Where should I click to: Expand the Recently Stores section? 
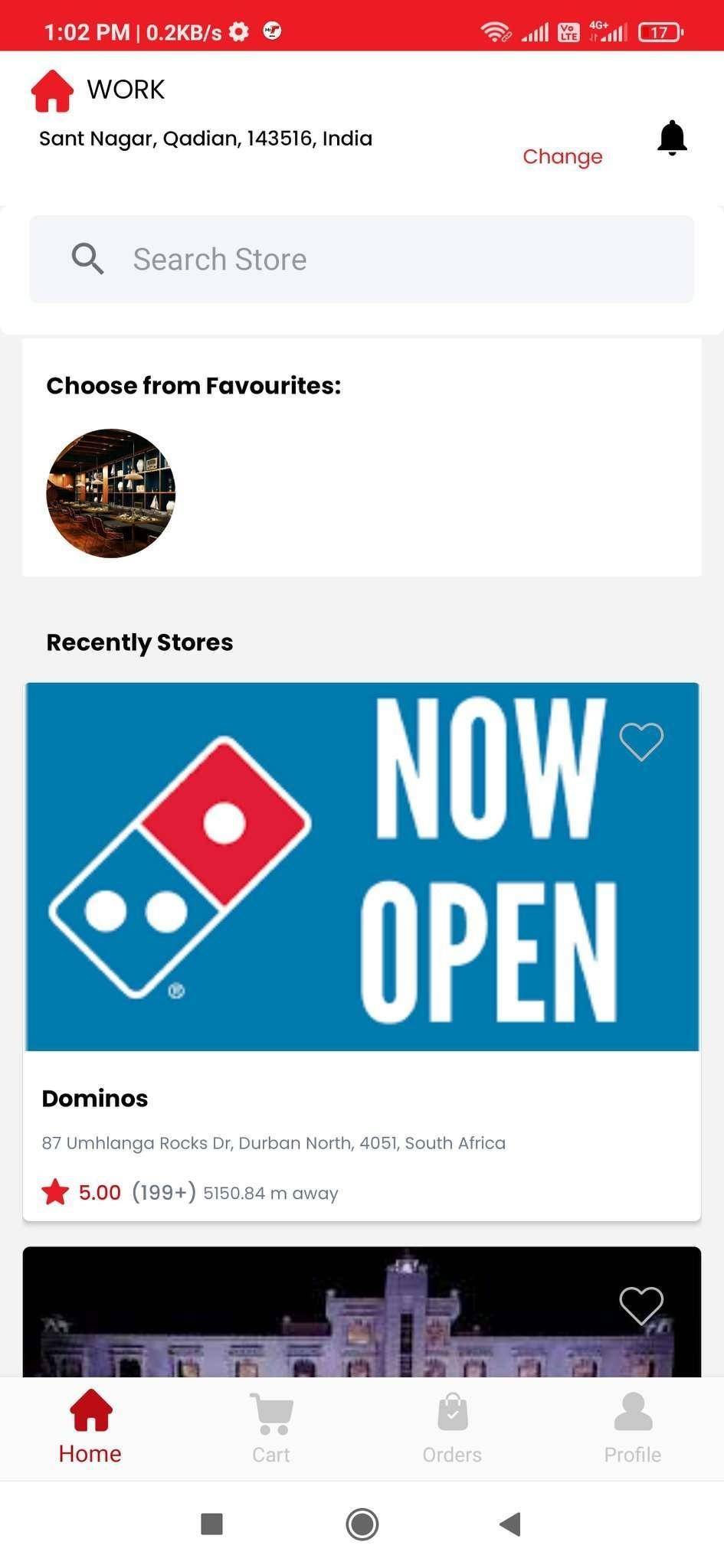[x=139, y=642]
